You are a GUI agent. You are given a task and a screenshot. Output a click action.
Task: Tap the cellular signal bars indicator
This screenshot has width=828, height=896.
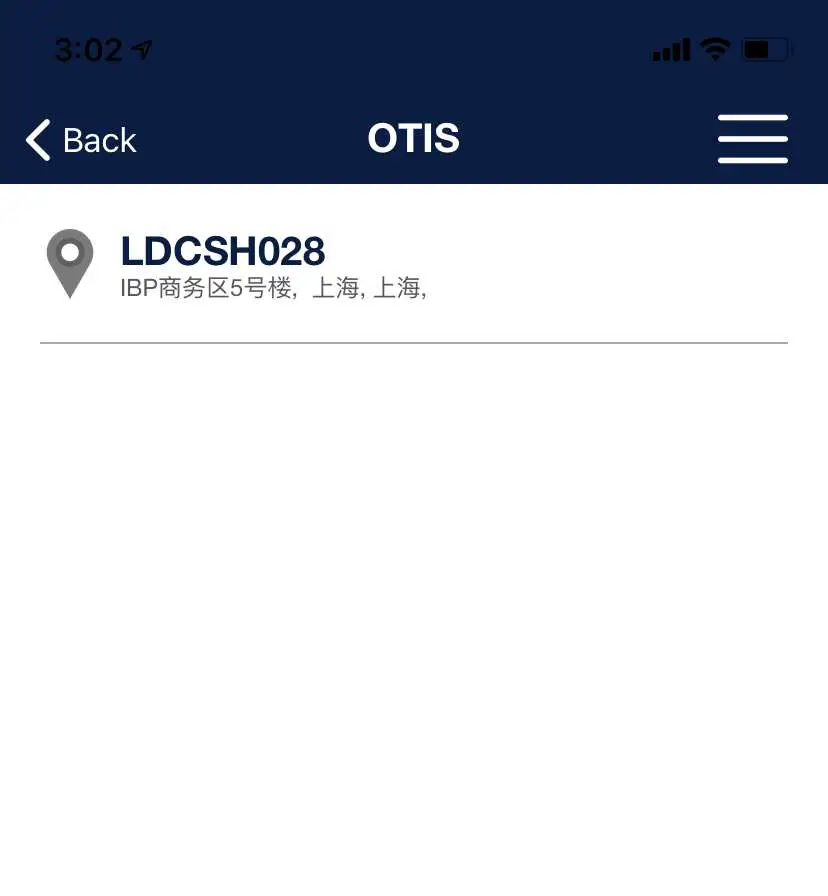coord(669,49)
